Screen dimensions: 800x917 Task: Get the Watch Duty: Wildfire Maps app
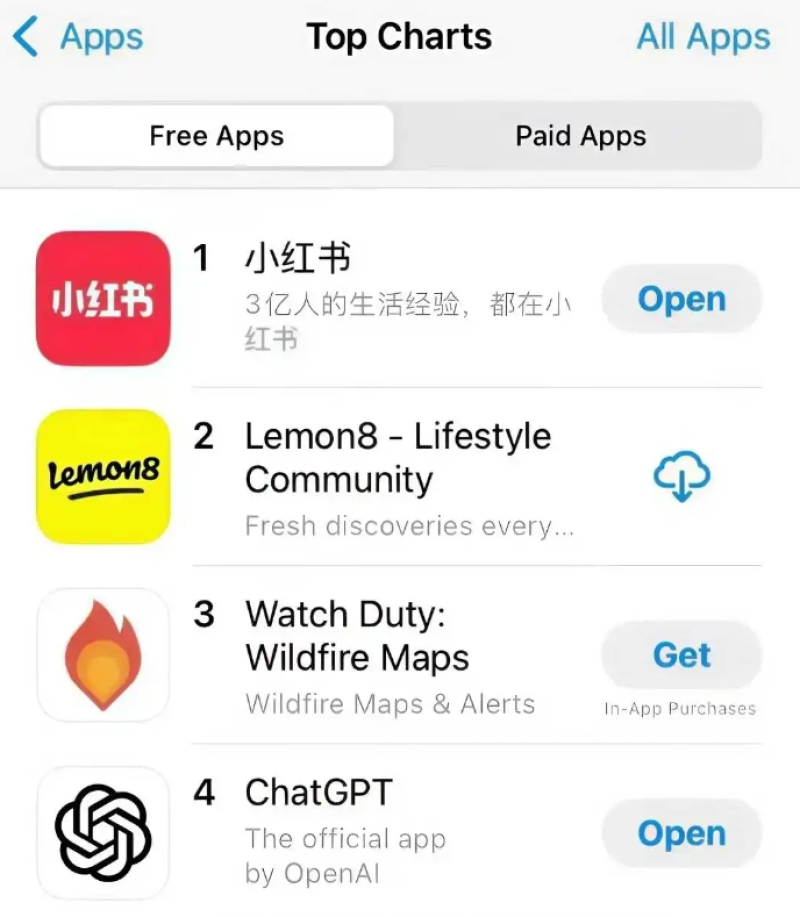pos(681,655)
